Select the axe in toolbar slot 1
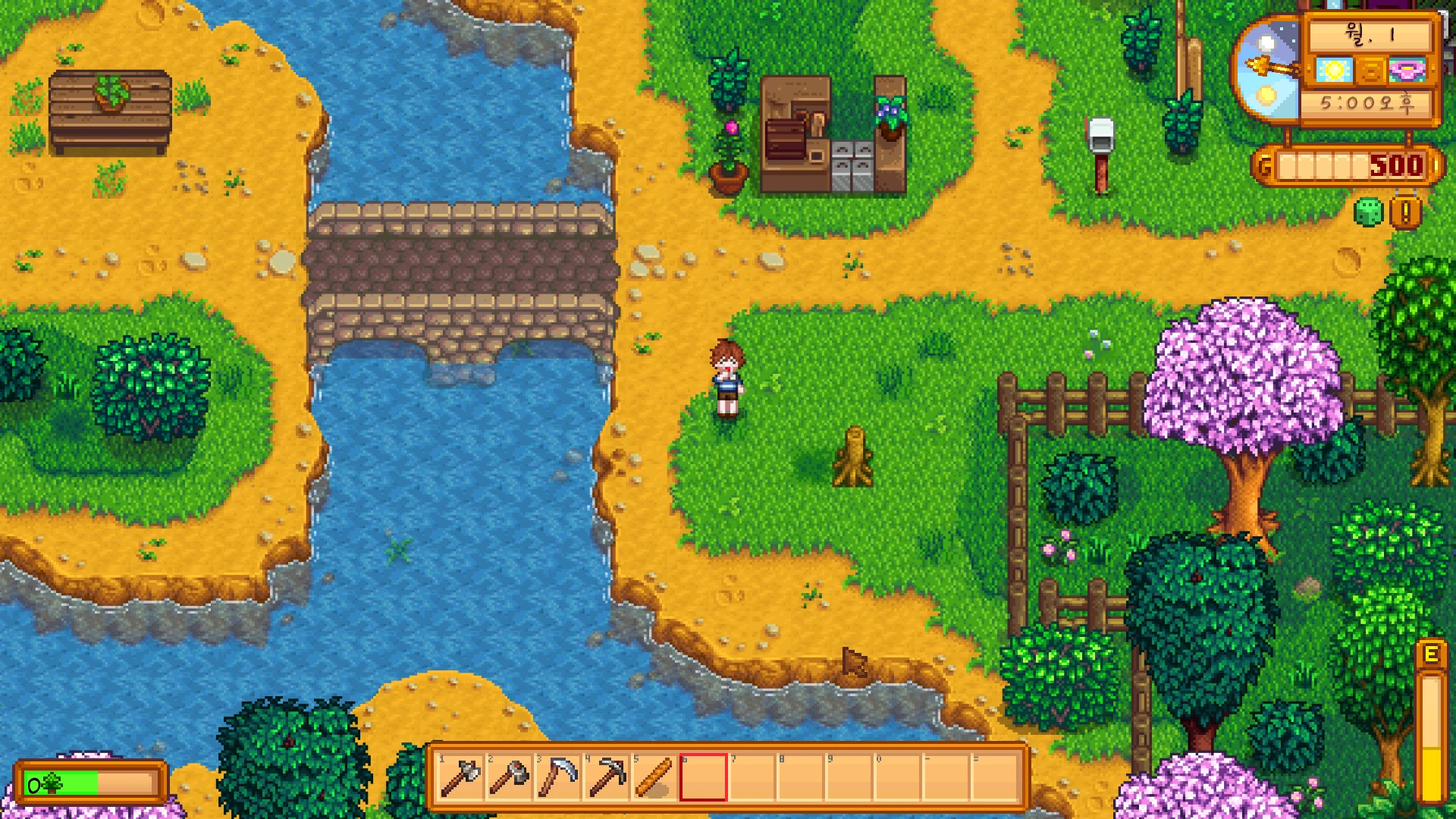 coord(460,777)
